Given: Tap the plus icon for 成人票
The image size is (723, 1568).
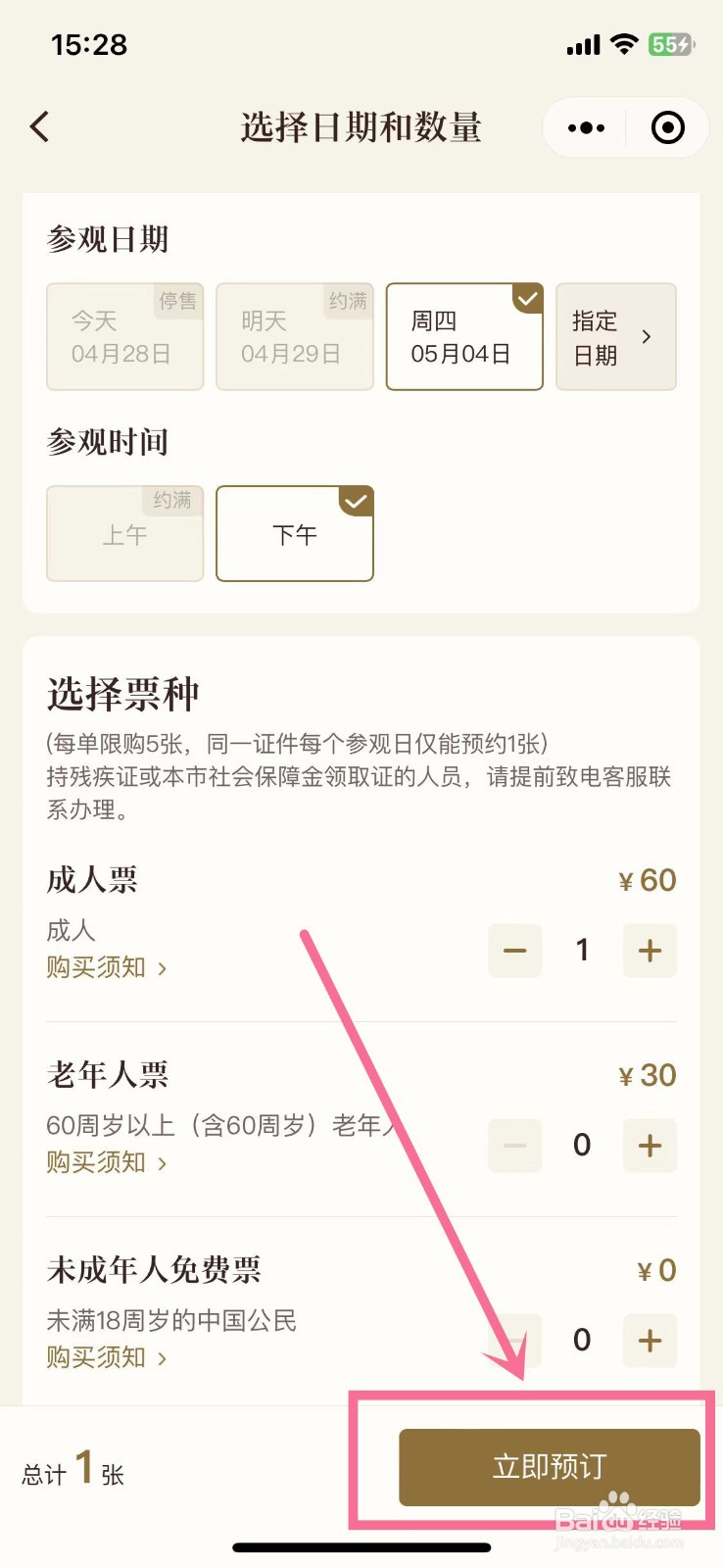Looking at the screenshot, I should (x=649, y=950).
